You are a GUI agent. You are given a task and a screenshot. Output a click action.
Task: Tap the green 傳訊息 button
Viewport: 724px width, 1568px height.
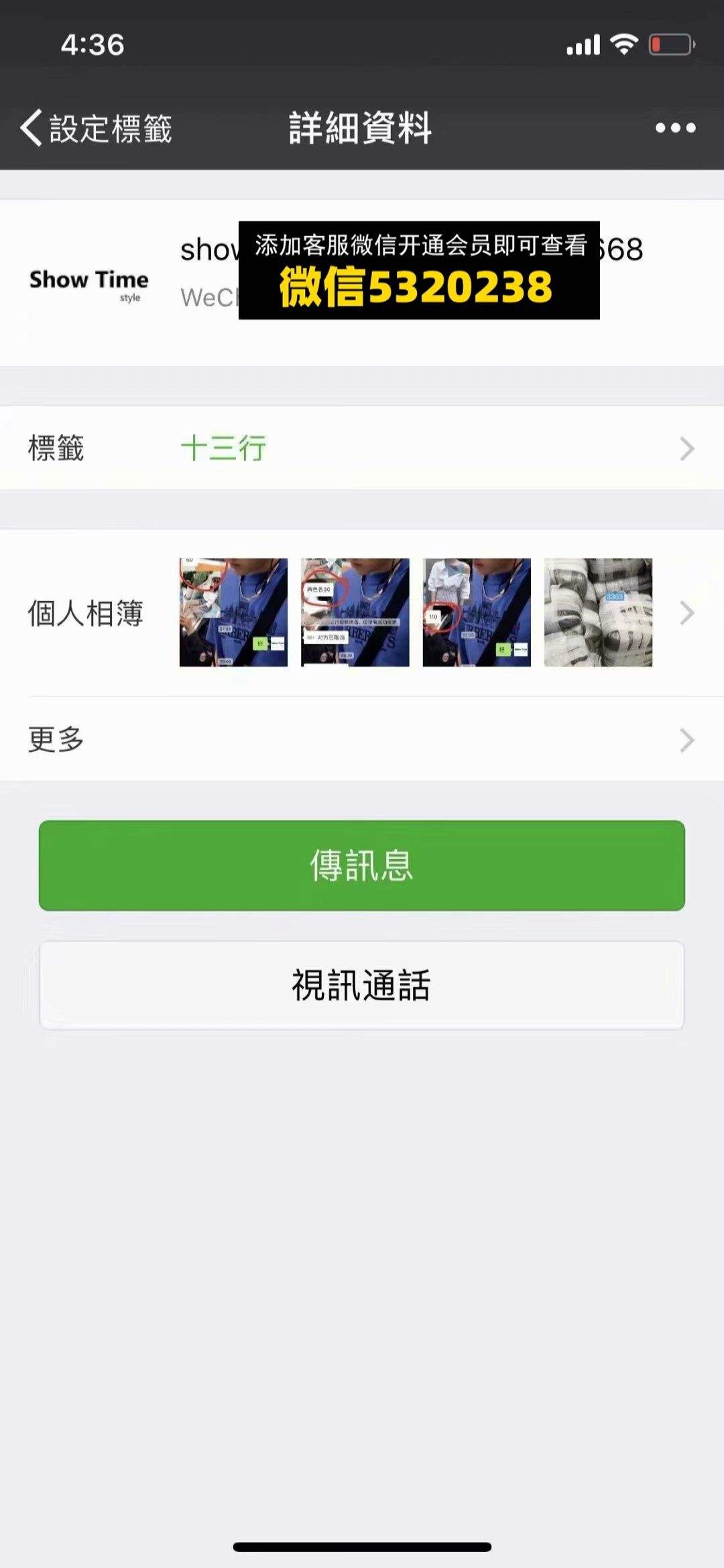362,865
